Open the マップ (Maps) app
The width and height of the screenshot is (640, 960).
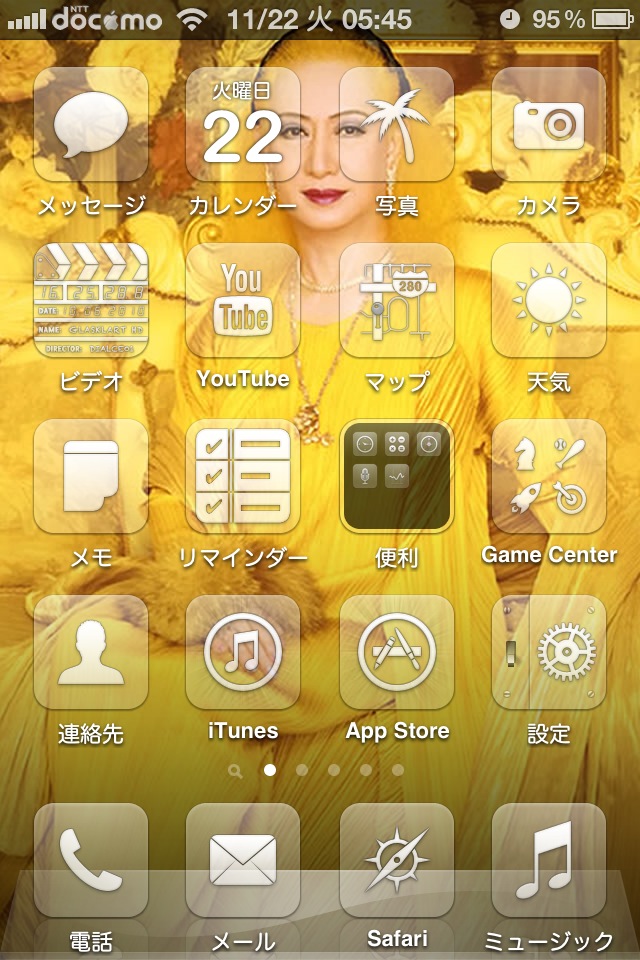click(x=397, y=300)
